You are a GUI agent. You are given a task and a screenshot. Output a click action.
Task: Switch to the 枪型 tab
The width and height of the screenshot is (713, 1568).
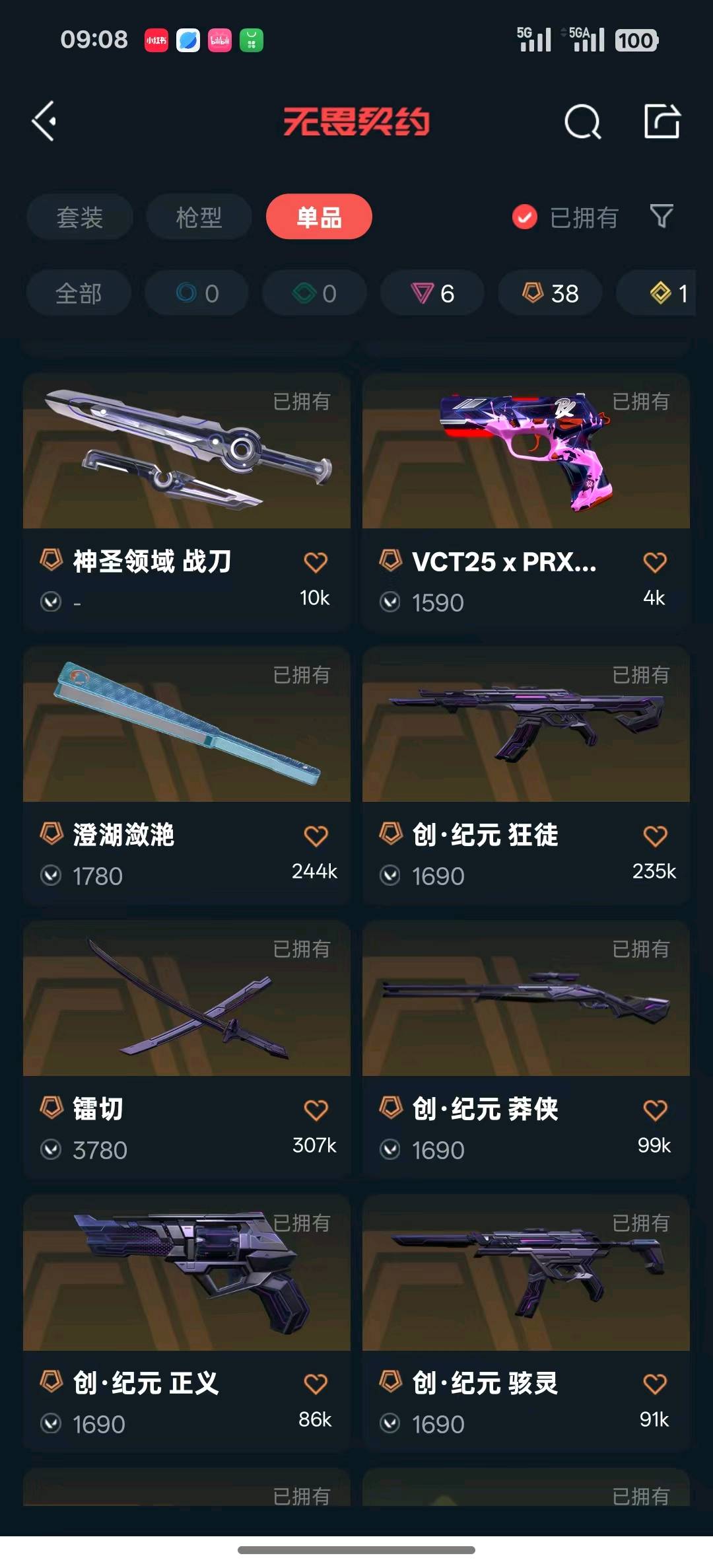tap(199, 217)
